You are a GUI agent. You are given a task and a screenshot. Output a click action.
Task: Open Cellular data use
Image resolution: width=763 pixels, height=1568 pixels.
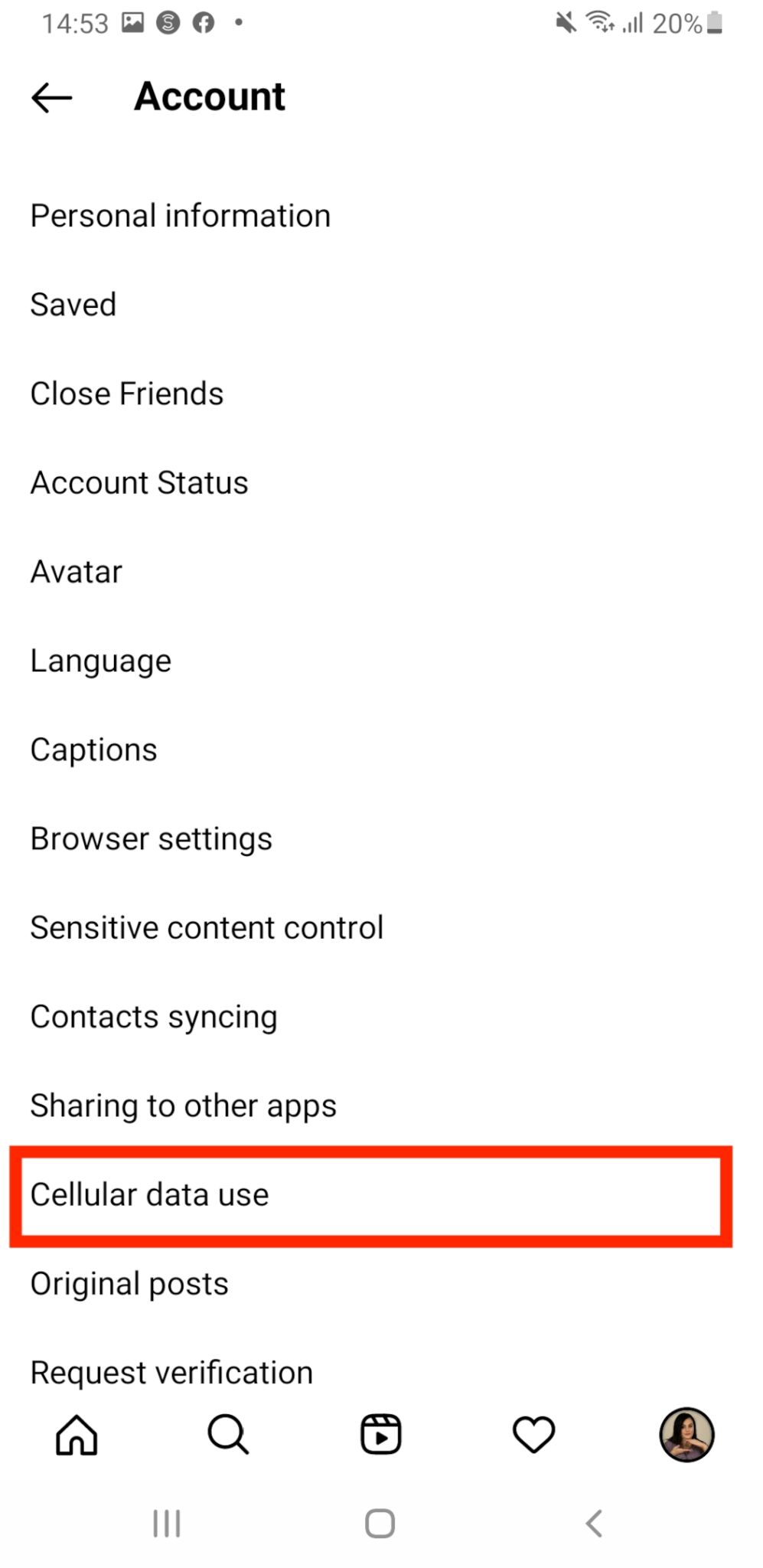(371, 1195)
